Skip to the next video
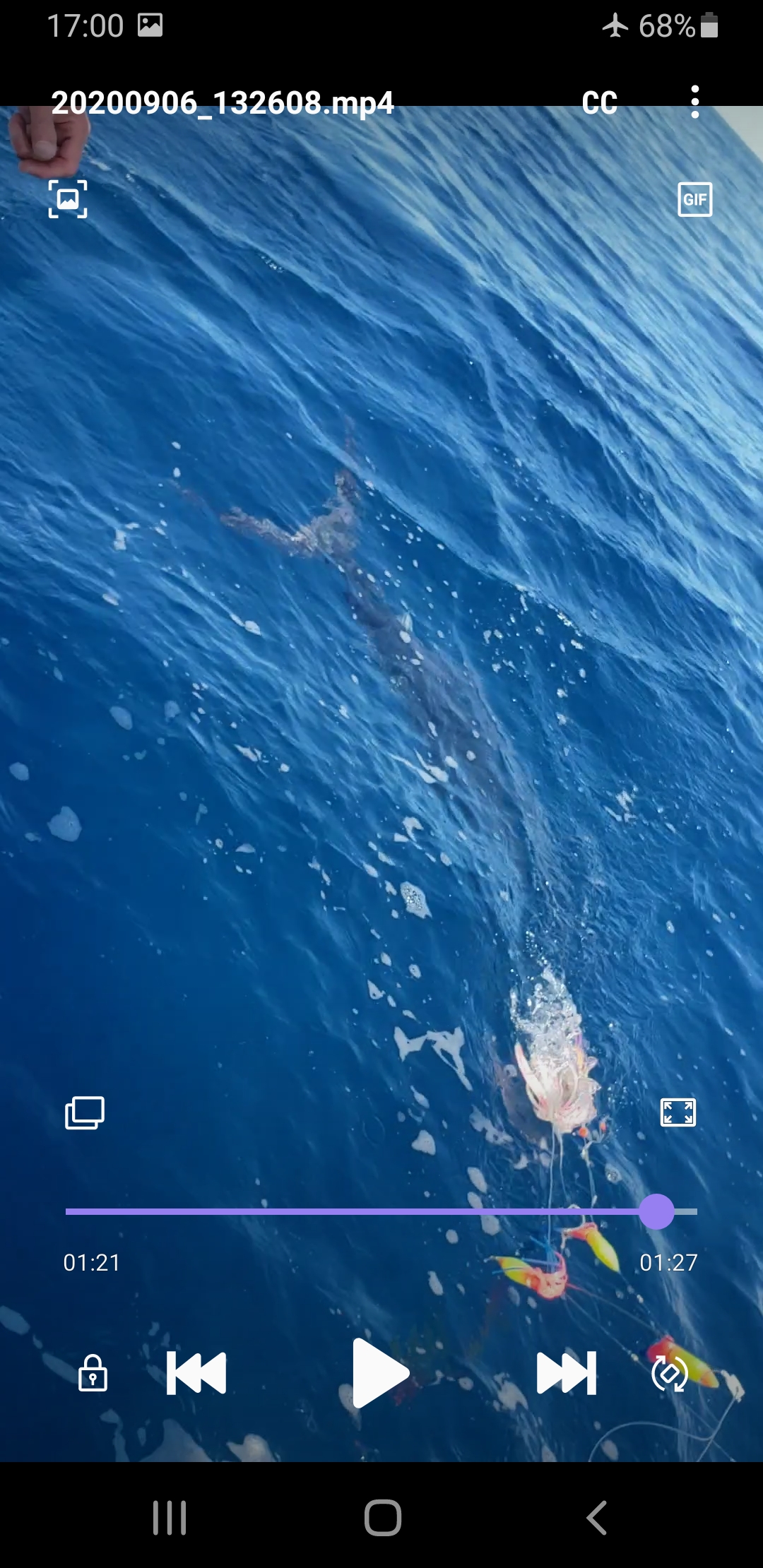 567,1373
